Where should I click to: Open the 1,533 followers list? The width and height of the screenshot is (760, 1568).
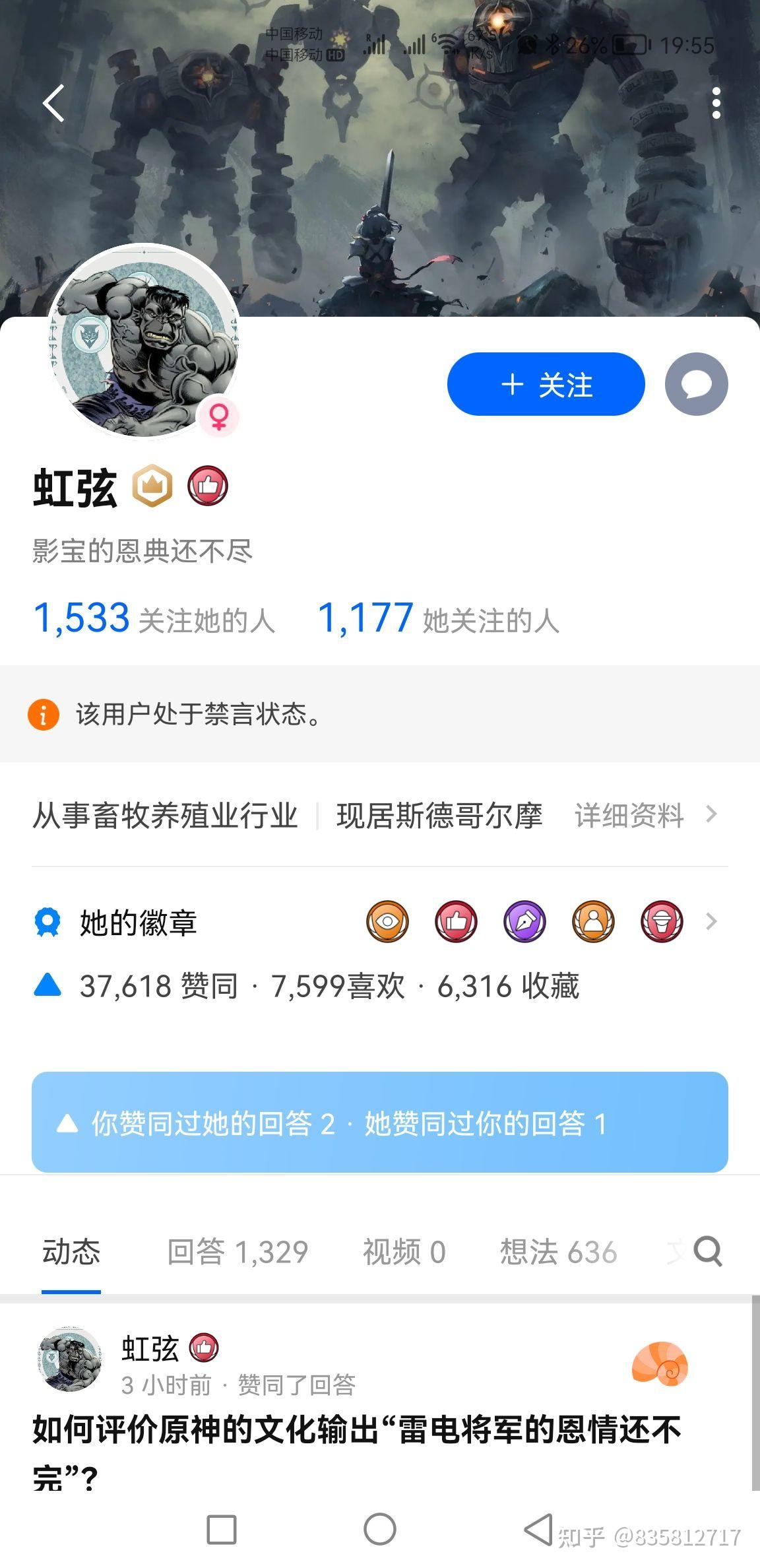153,619
